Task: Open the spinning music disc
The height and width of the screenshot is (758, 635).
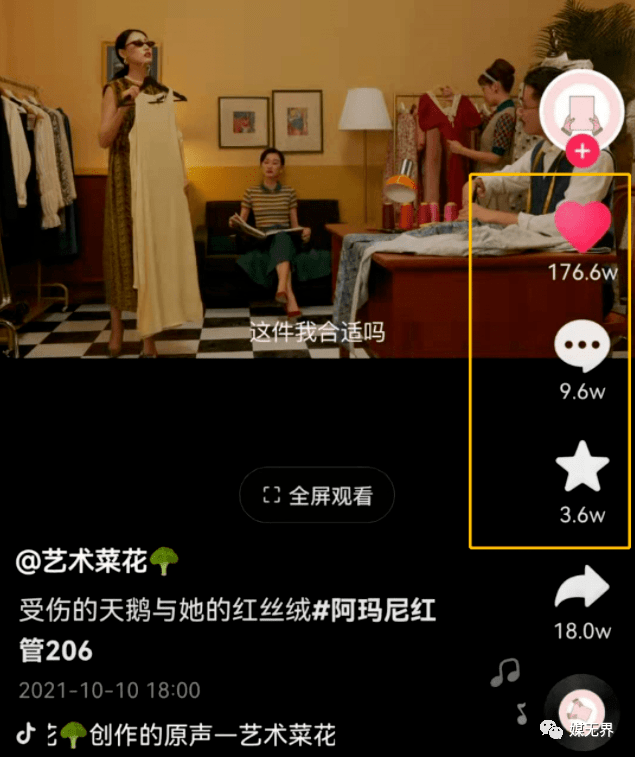Action: pos(581,713)
